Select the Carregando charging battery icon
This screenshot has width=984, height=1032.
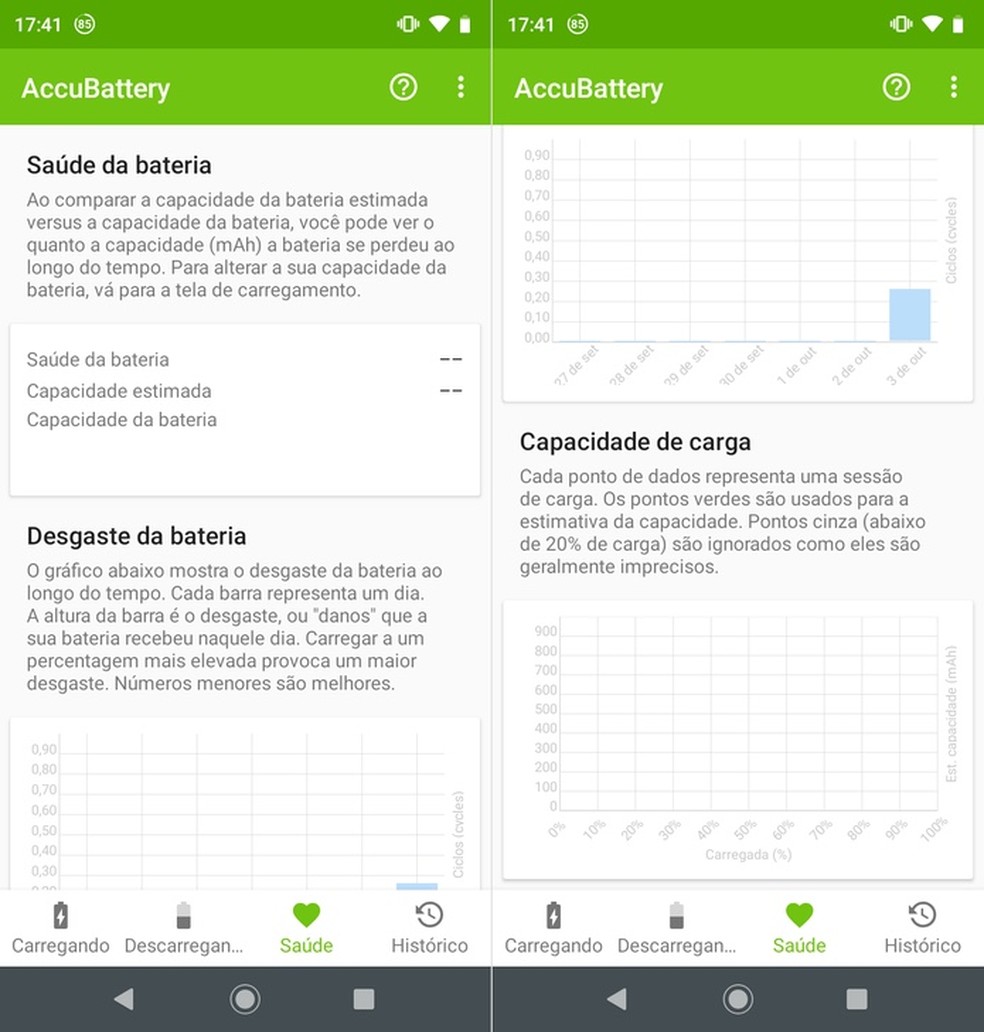[x=60, y=913]
